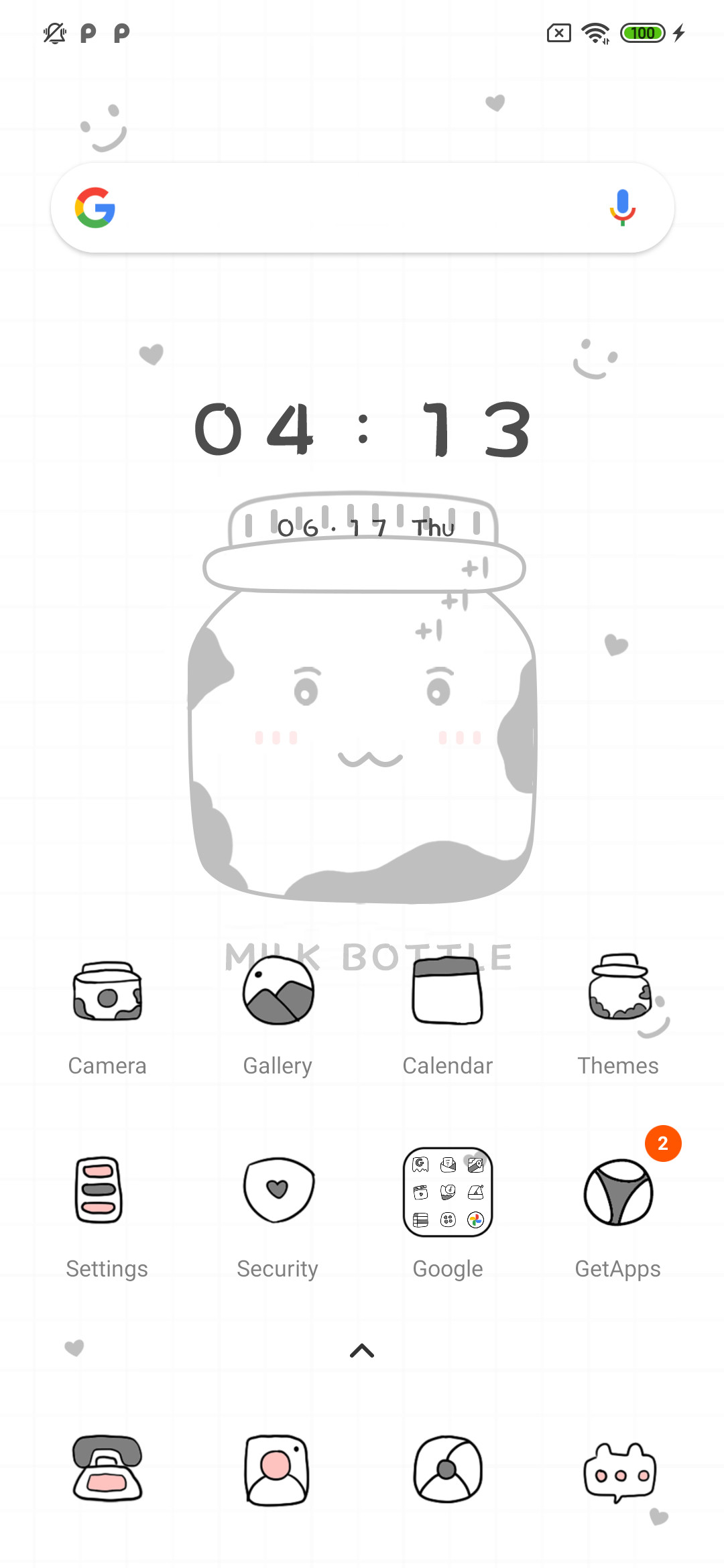The image size is (724, 1568).
Task: Open the Phone dialer in the dock
Action: point(107,1467)
